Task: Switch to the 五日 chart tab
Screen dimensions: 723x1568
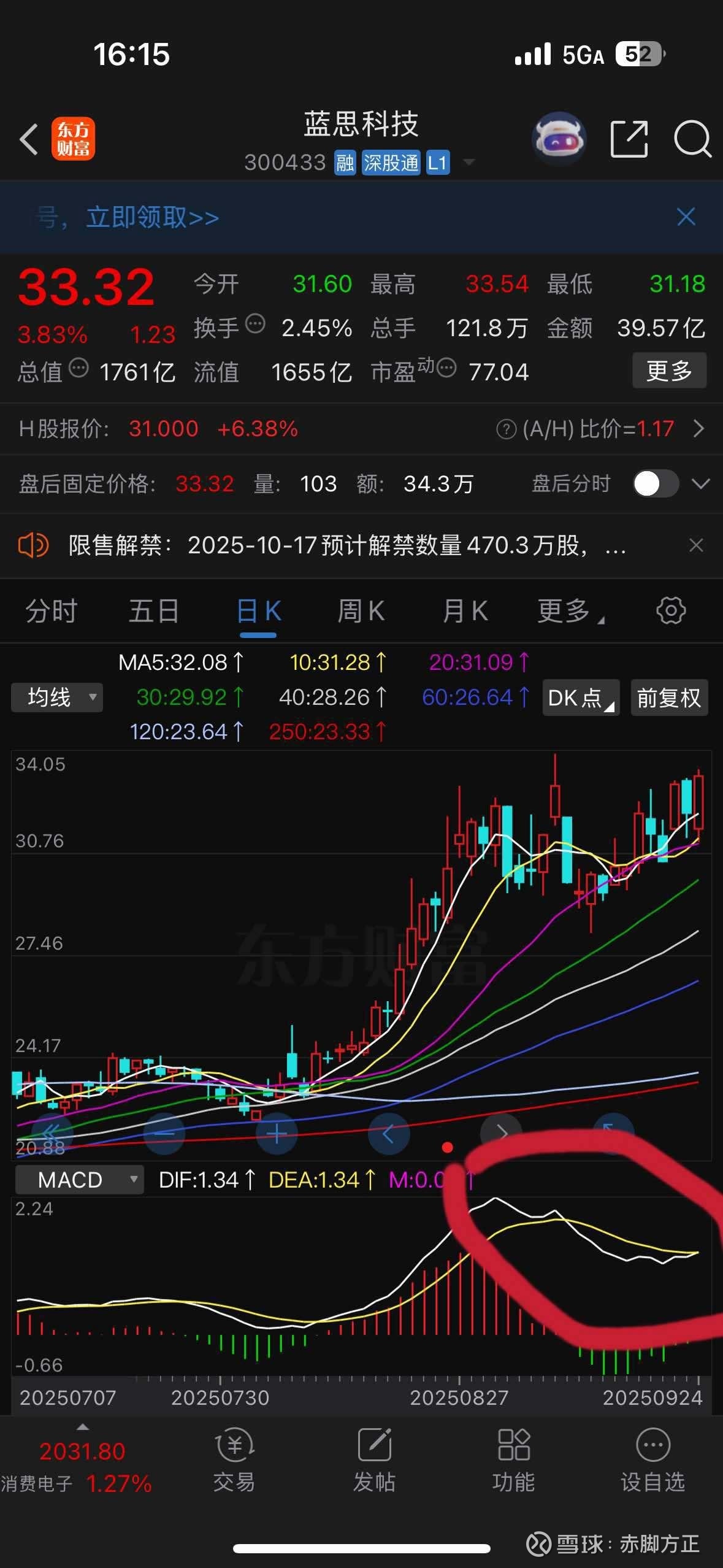Action: (x=154, y=611)
